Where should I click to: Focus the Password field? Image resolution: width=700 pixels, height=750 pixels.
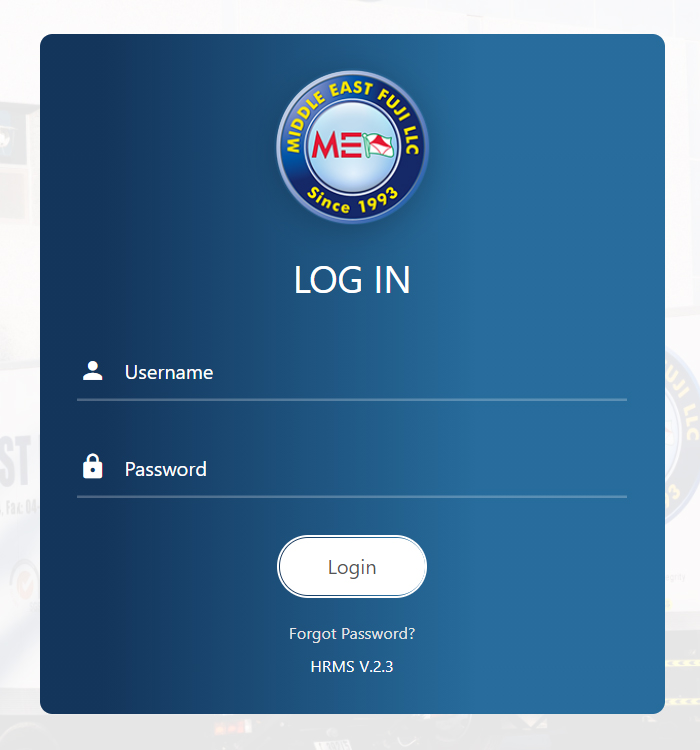(x=370, y=469)
